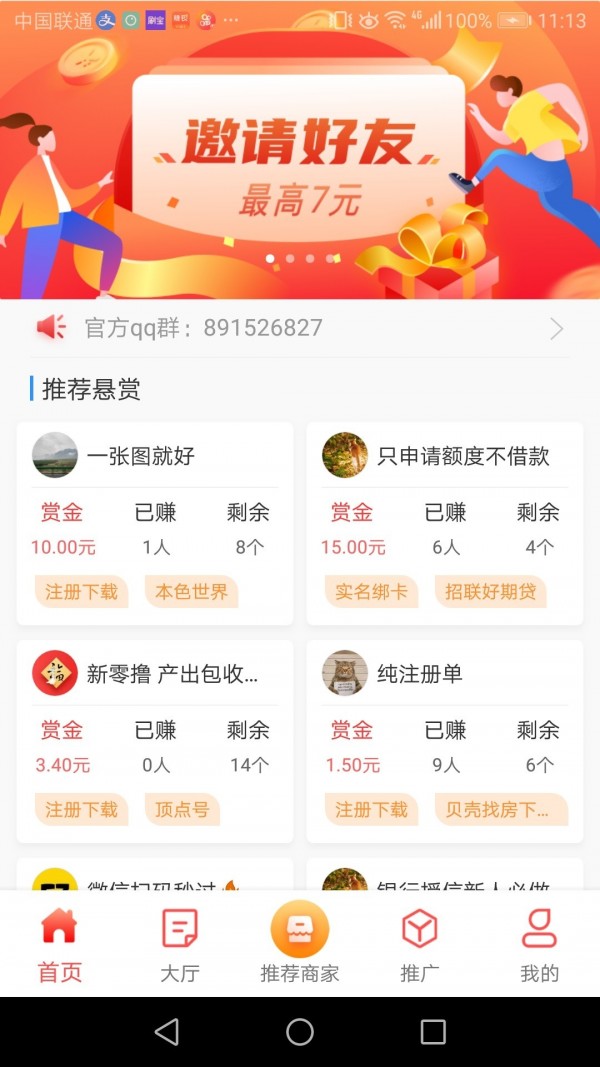Switch to the 首页 tab
This screenshot has width=600, height=1067.
point(60,944)
